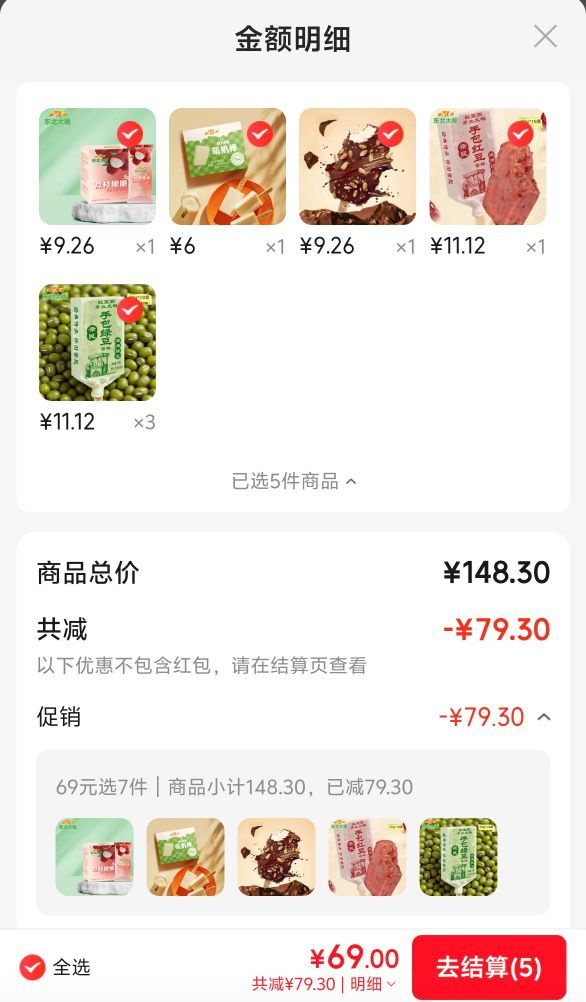The width and height of the screenshot is (586, 1002).
Task: Tap 明细 to toggle price details
Action: pos(373,983)
